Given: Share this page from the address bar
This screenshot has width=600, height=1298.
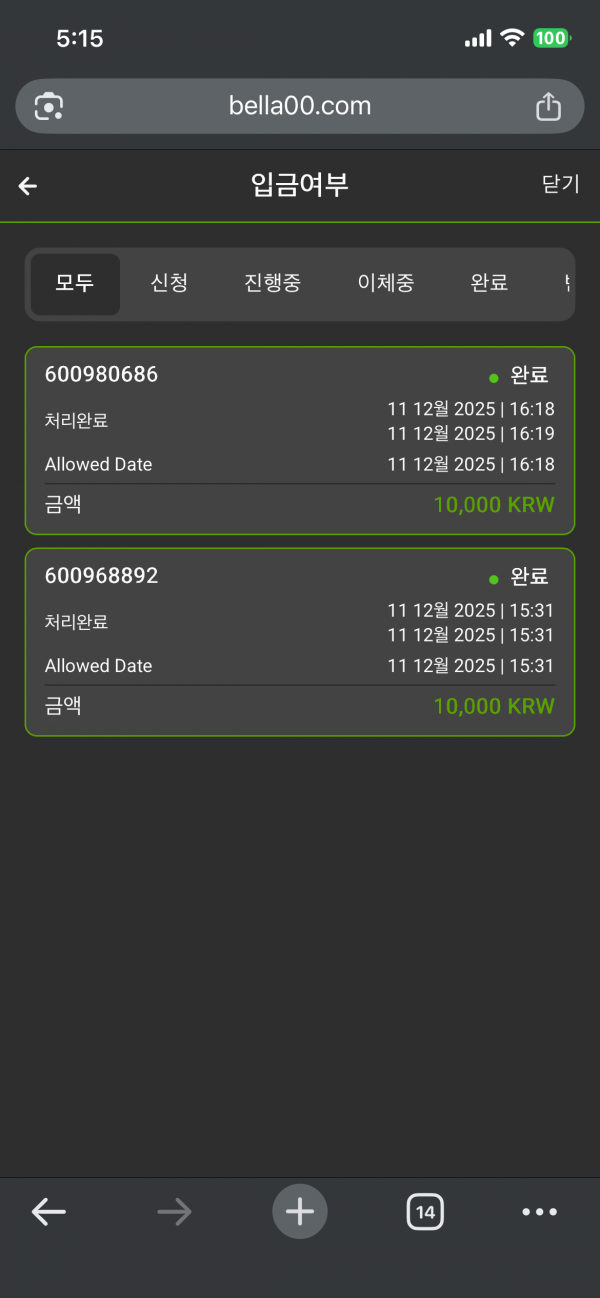Looking at the screenshot, I should (548, 106).
